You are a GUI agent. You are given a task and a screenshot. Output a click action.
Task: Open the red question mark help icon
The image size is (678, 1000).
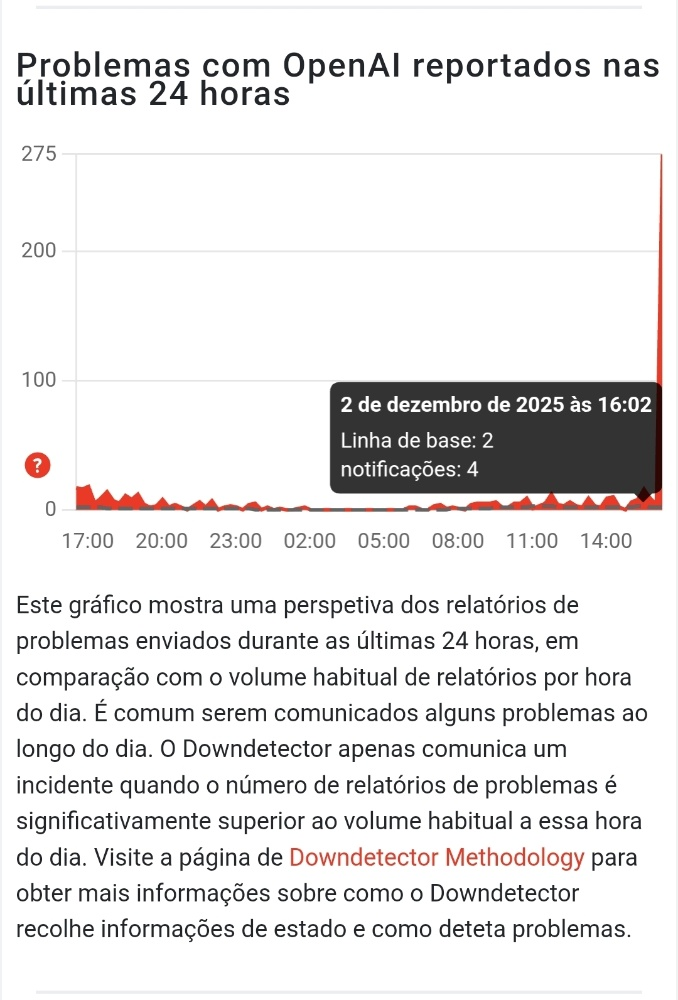36,464
